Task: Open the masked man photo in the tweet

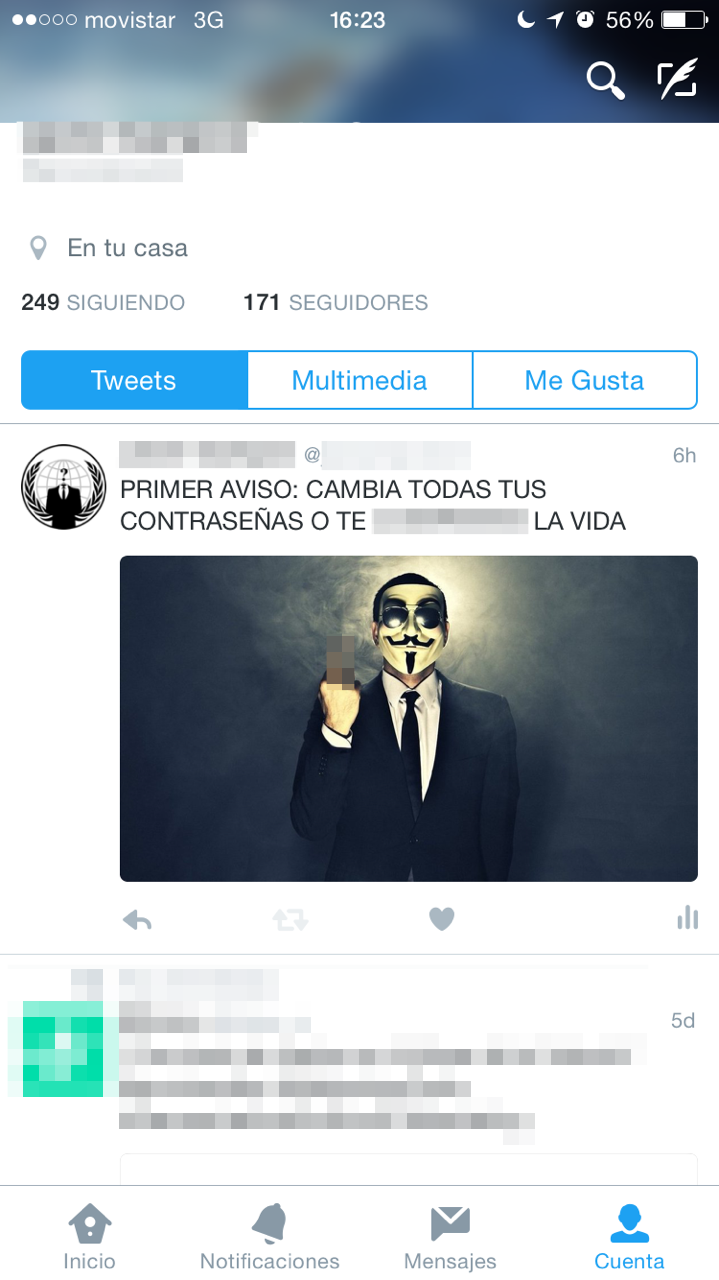Action: coord(408,718)
